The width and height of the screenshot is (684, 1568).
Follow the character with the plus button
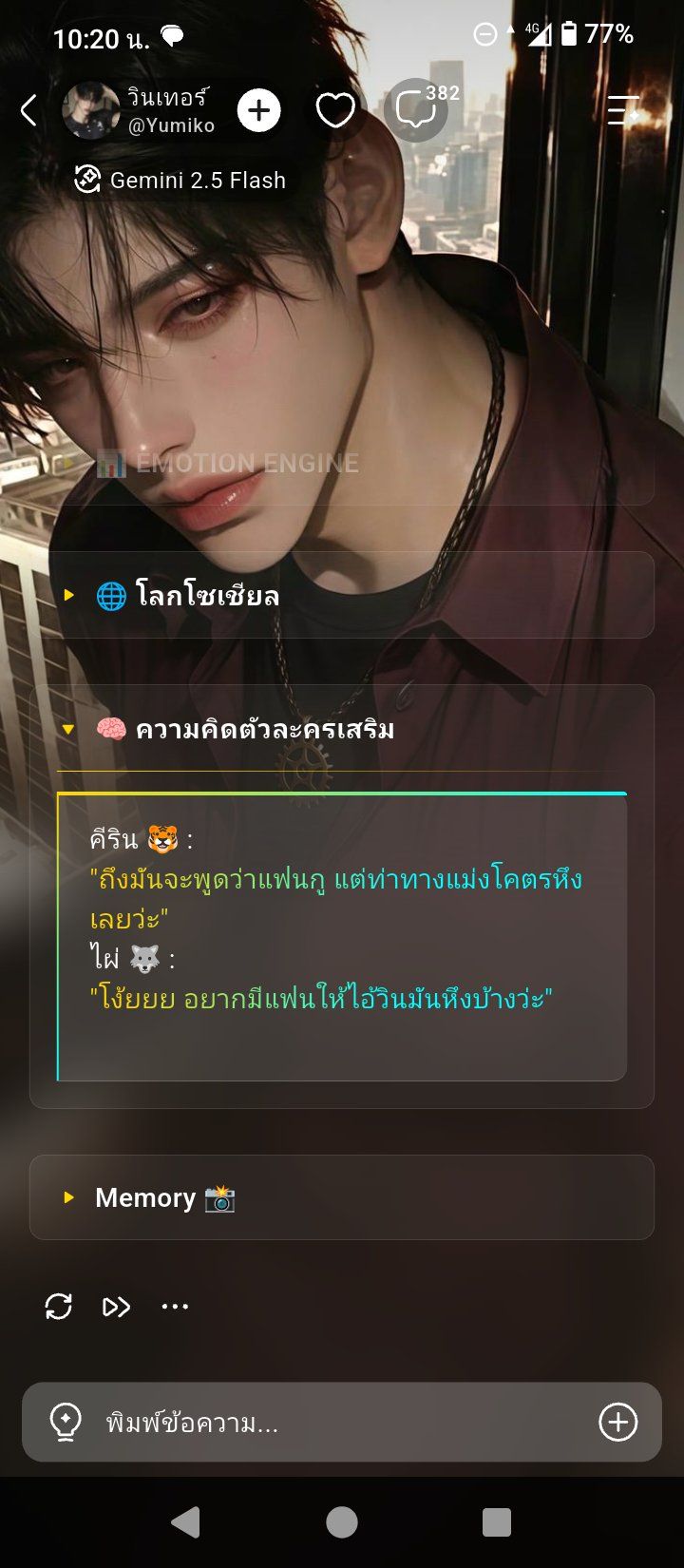259,111
